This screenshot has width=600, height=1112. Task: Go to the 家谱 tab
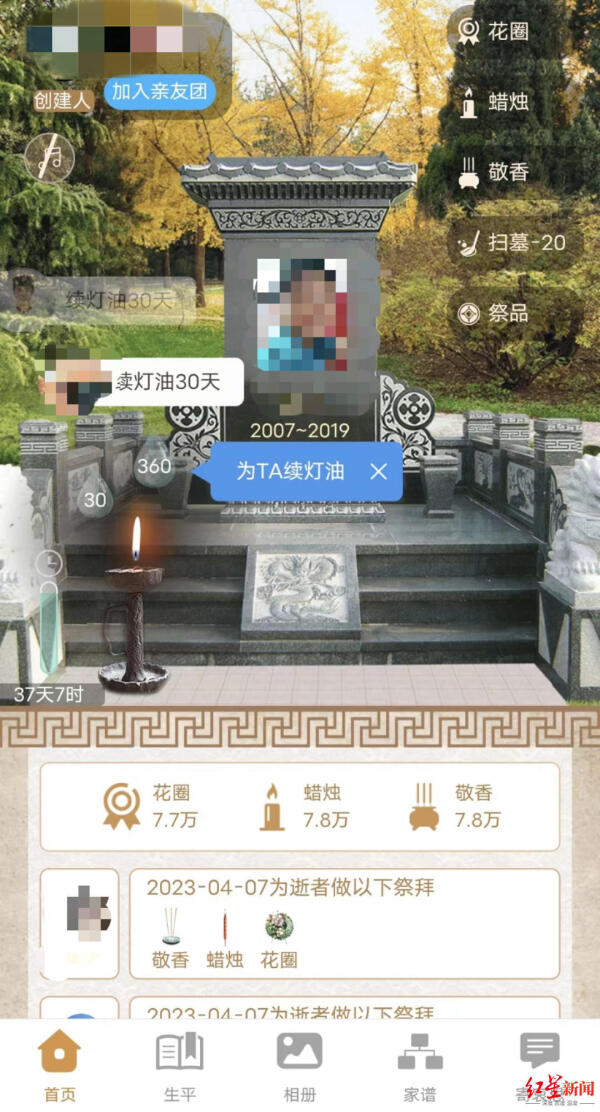click(x=420, y=1065)
